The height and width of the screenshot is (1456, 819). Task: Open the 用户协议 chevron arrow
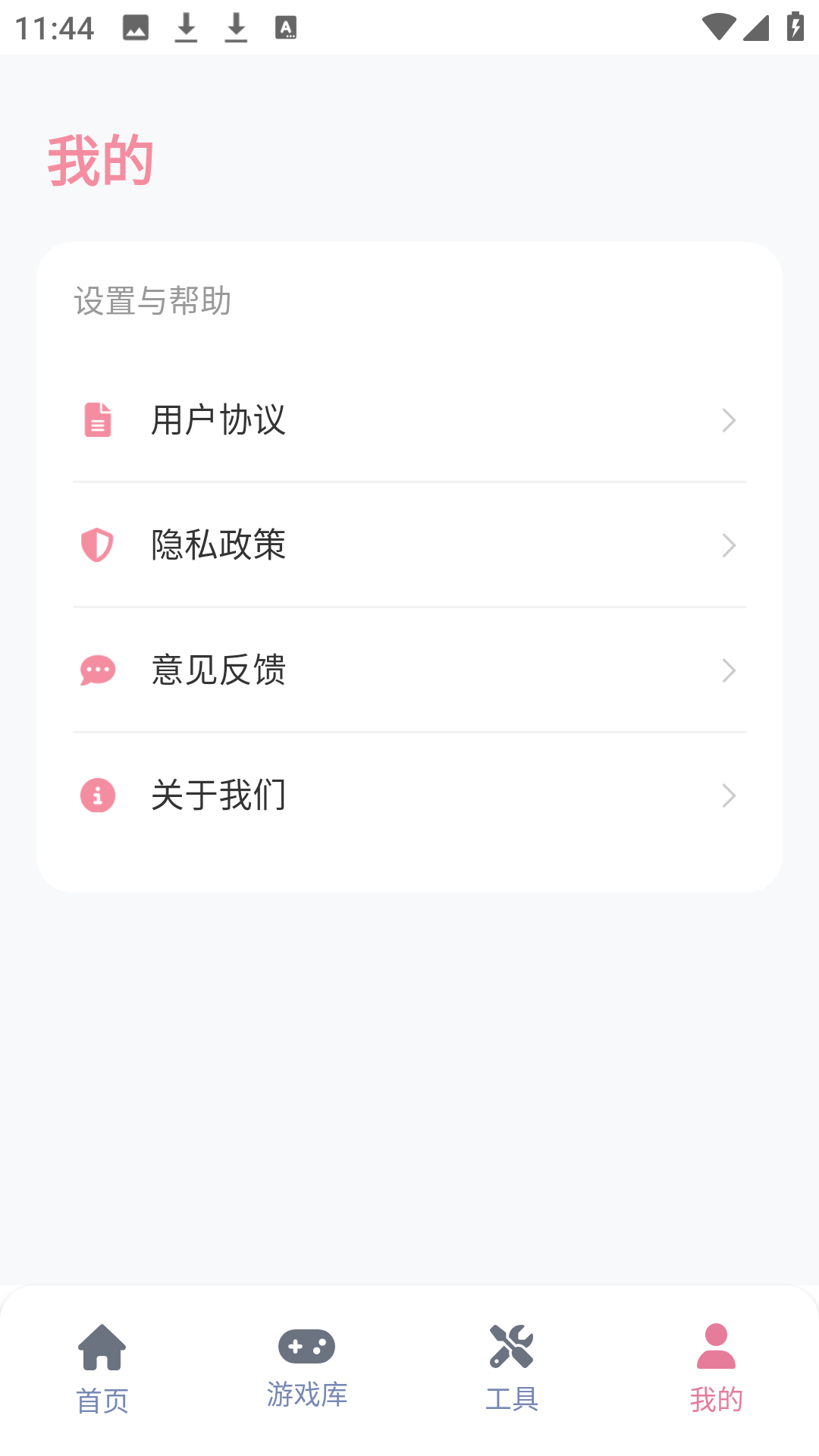[729, 420]
